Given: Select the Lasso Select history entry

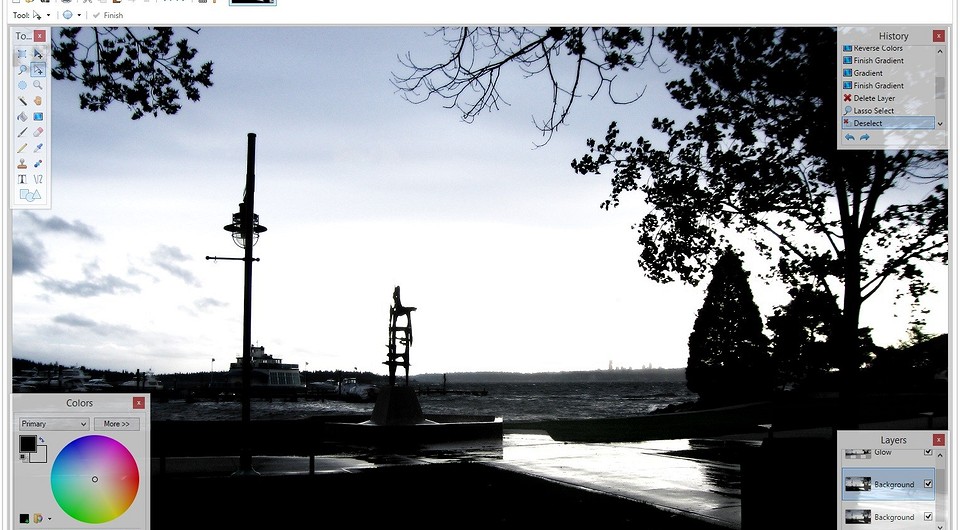Looking at the screenshot, I should pyautogui.click(x=873, y=111).
